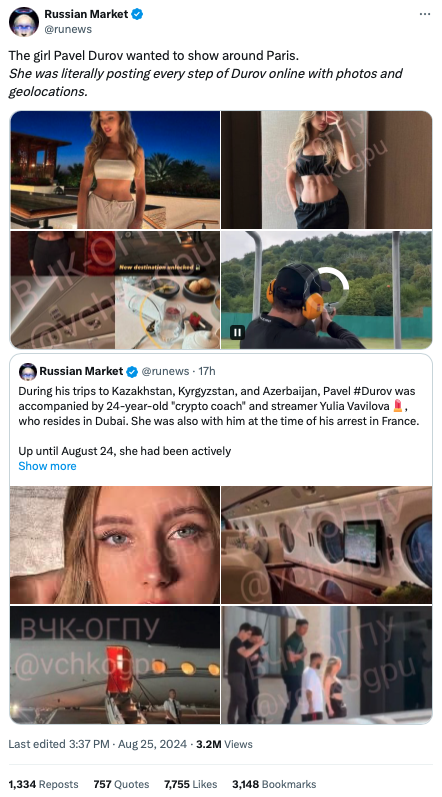Open the @runews handle link
Image resolution: width=442 pixels, height=797 pixels.
68,29
